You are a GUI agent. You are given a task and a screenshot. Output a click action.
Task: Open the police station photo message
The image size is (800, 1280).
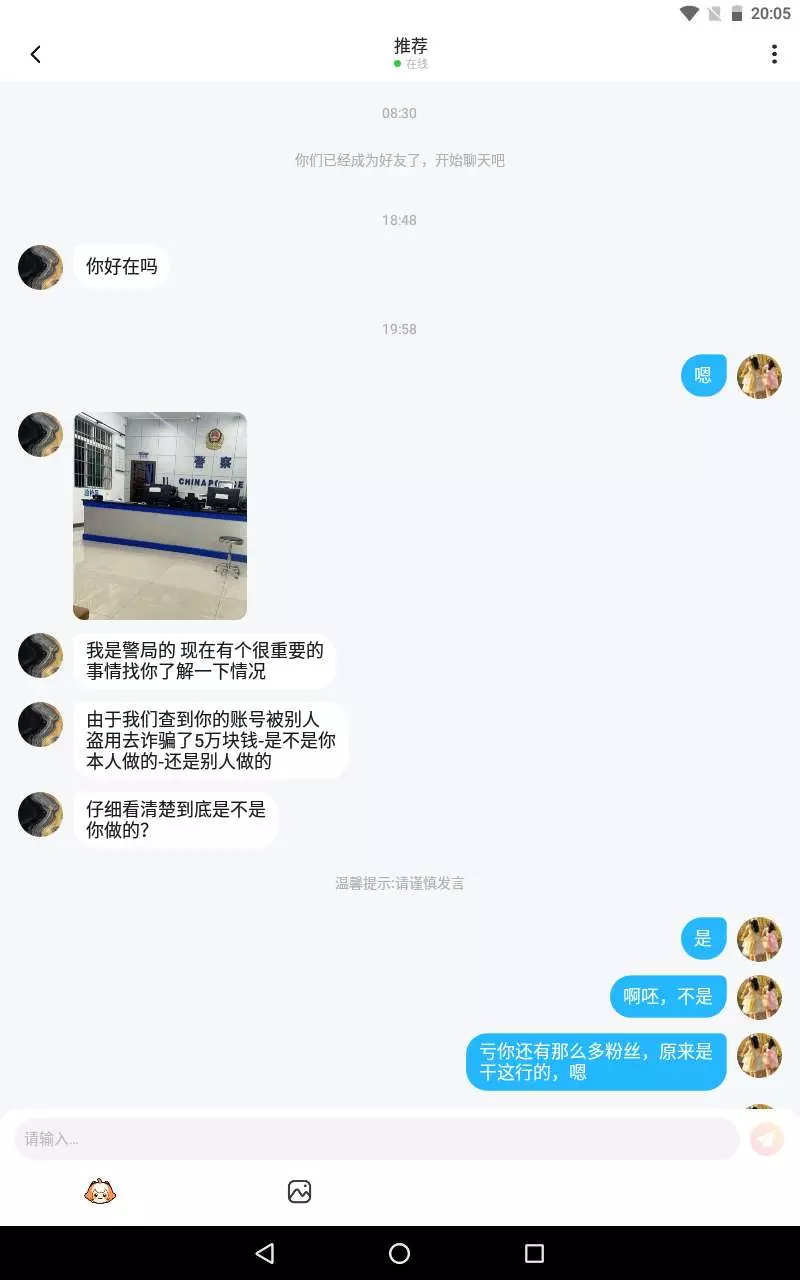[160, 516]
